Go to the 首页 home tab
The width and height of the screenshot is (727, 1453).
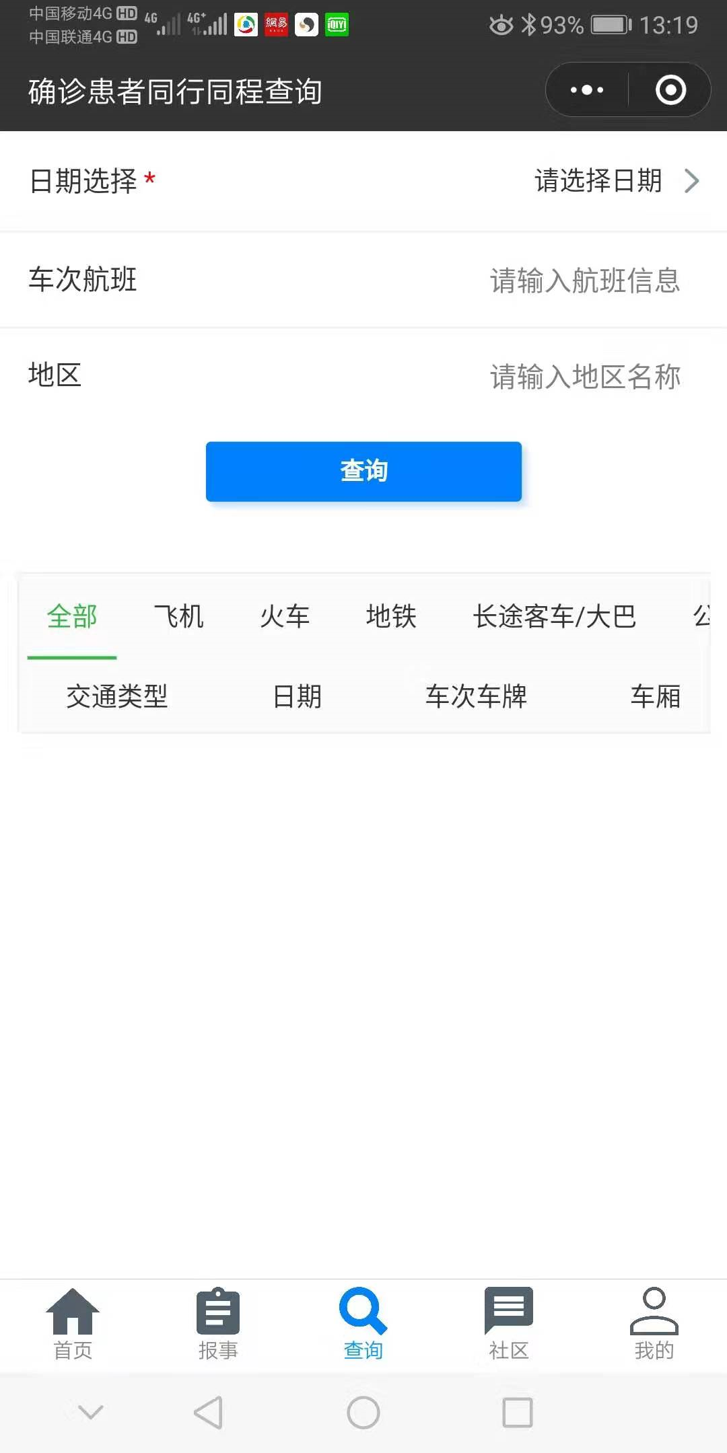(x=73, y=1324)
